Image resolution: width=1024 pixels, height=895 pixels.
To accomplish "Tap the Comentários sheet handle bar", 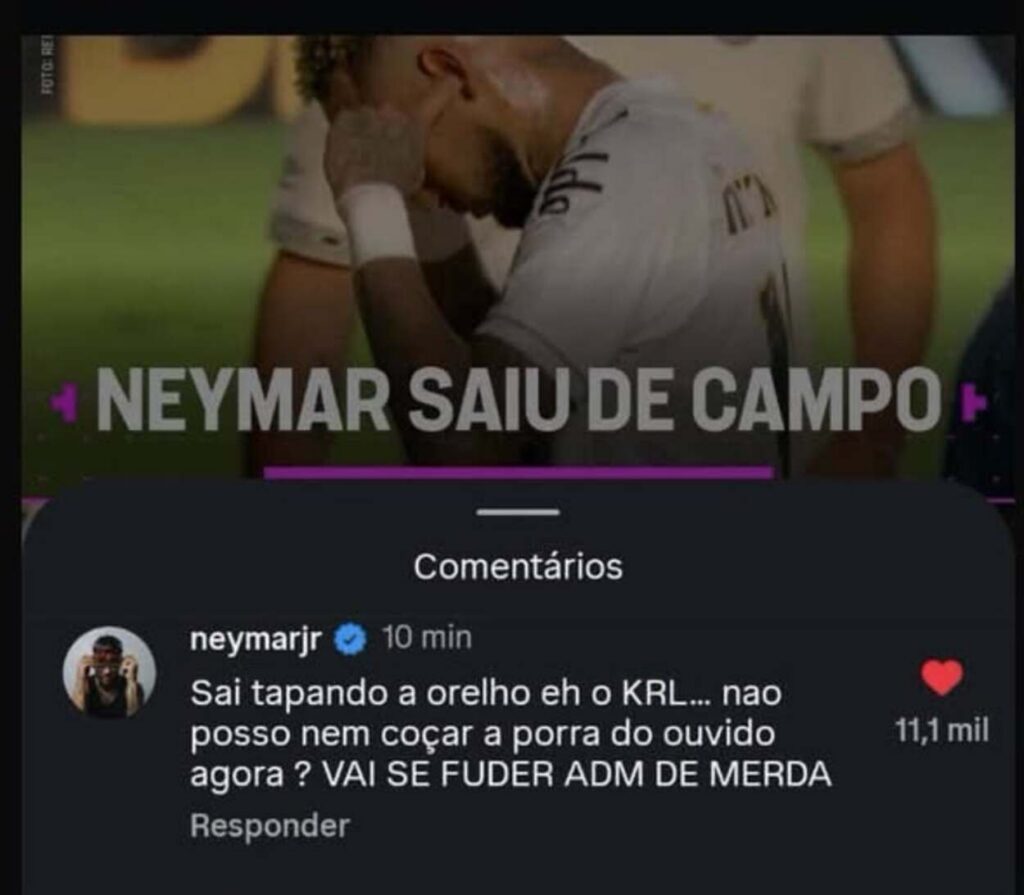I will 518,512.
